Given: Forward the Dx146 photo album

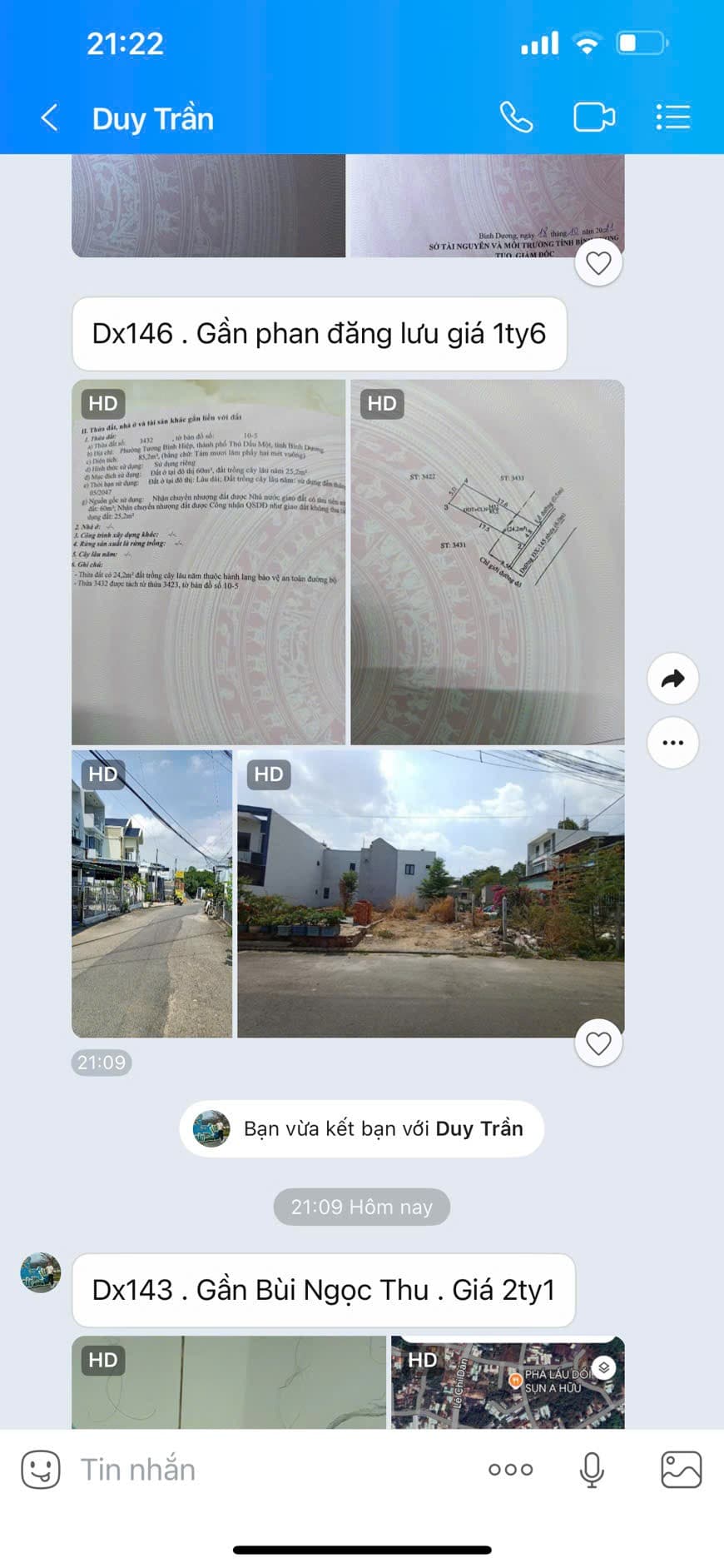Looking at the screenshot, I should 672,679.
